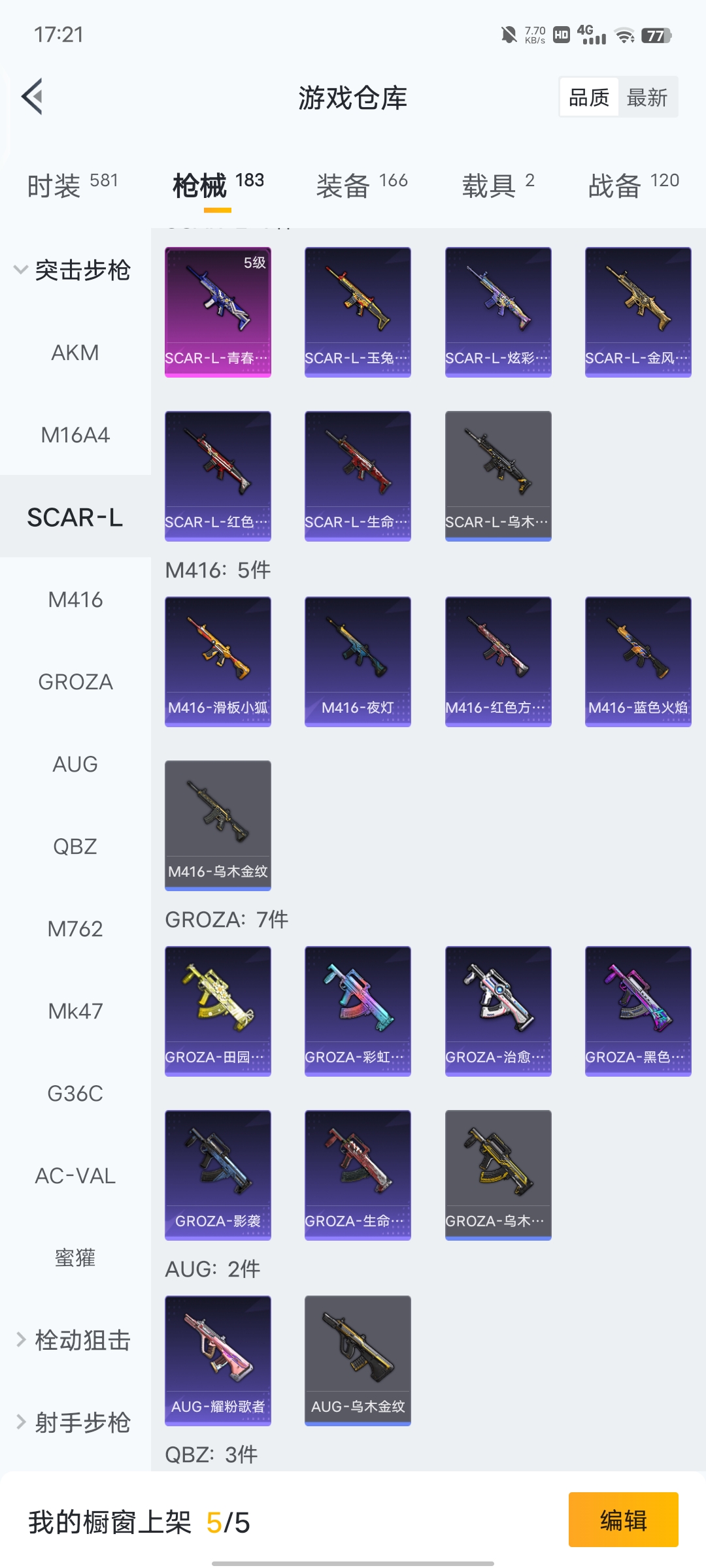Tap the 编辑 button

tap(623, 1520)
